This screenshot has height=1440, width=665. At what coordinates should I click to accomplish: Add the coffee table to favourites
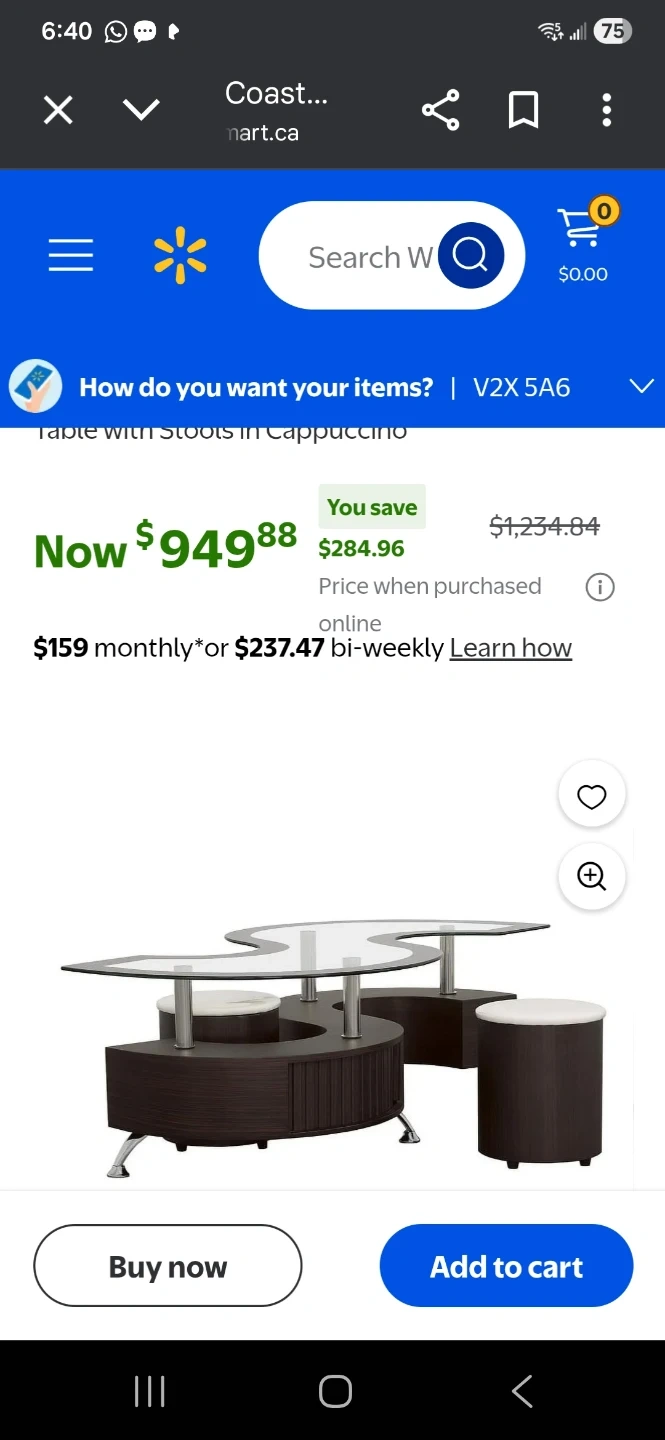[x=592, y=796]
